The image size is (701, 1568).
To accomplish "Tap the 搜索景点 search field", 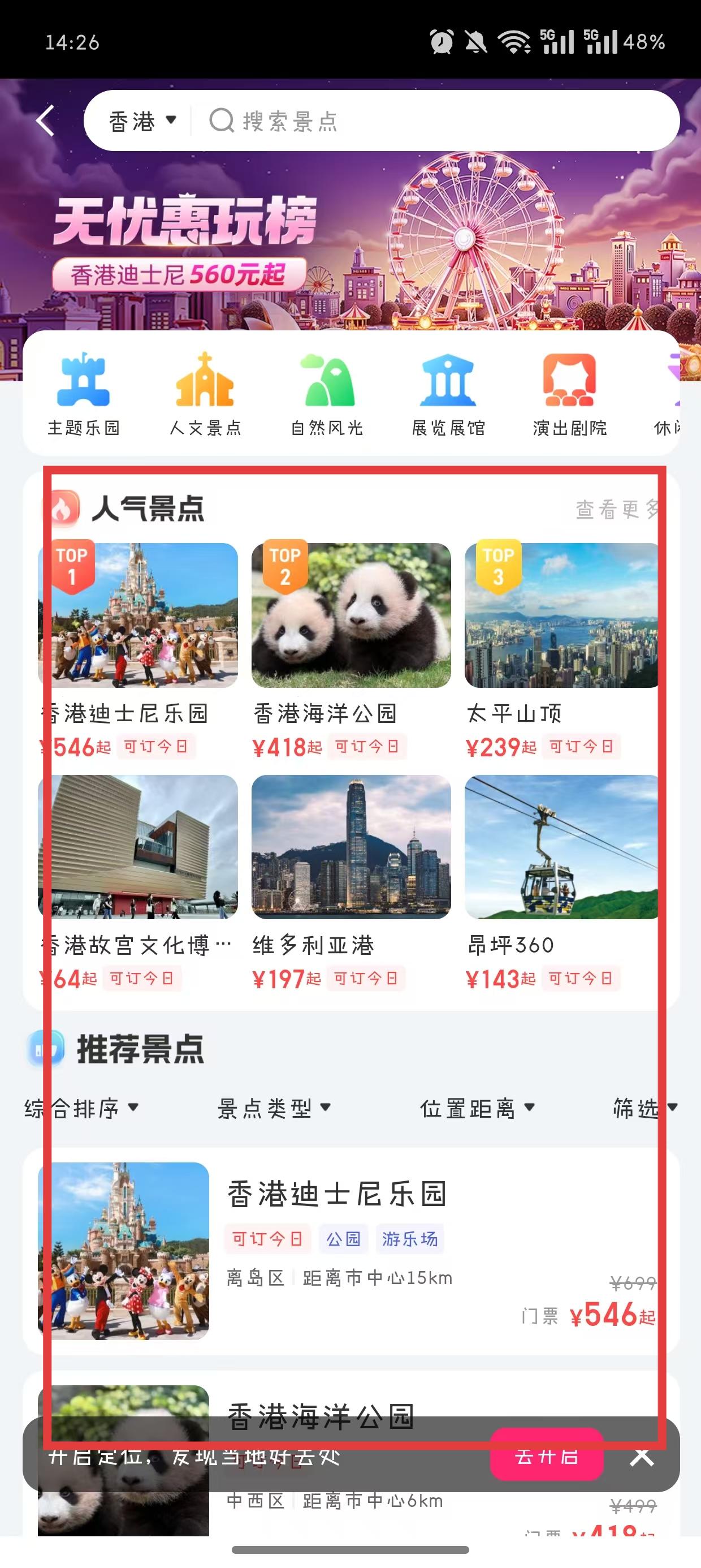I will coord(426,120).
